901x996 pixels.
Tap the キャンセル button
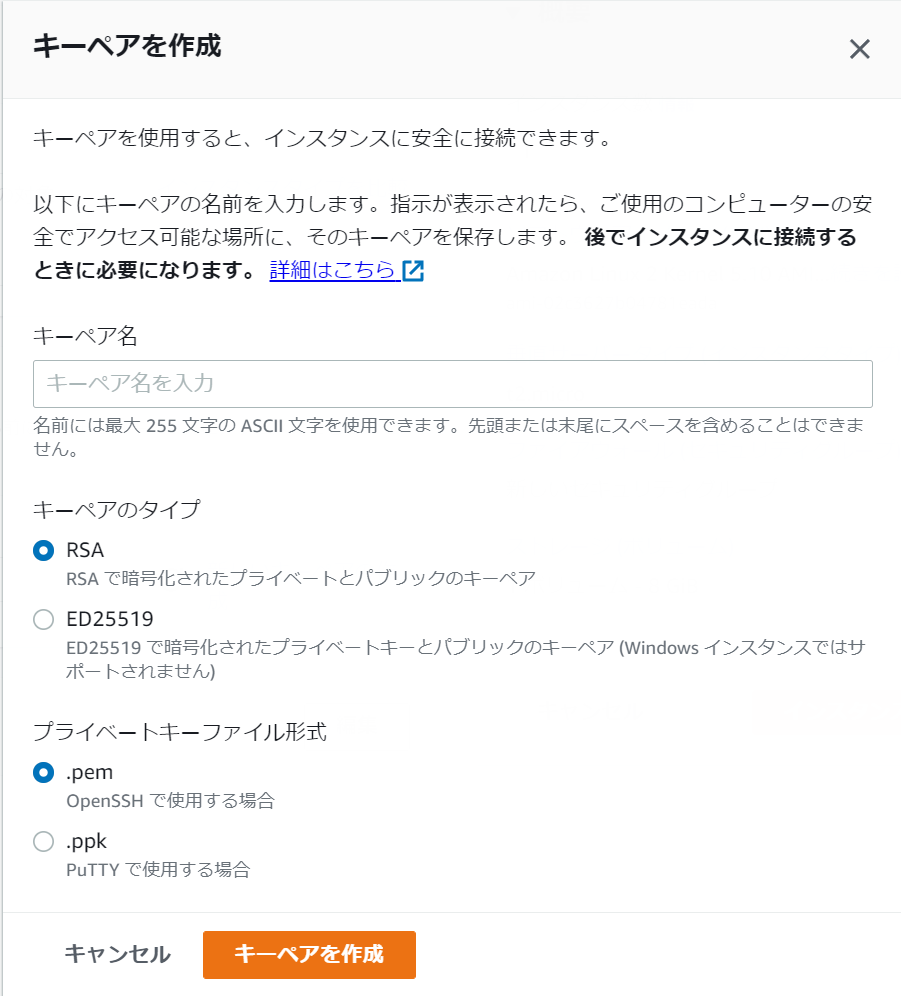[118, 954]
